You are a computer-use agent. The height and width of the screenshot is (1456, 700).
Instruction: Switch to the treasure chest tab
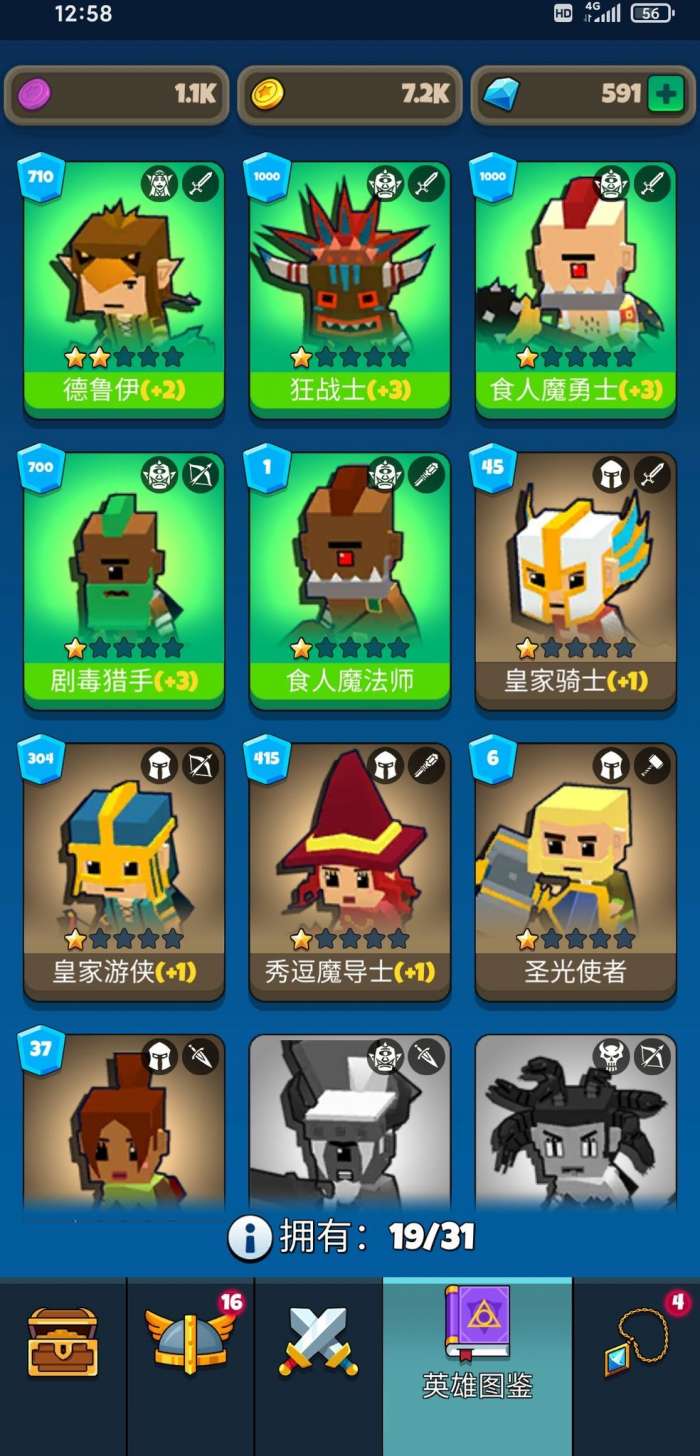point(63,1343)
